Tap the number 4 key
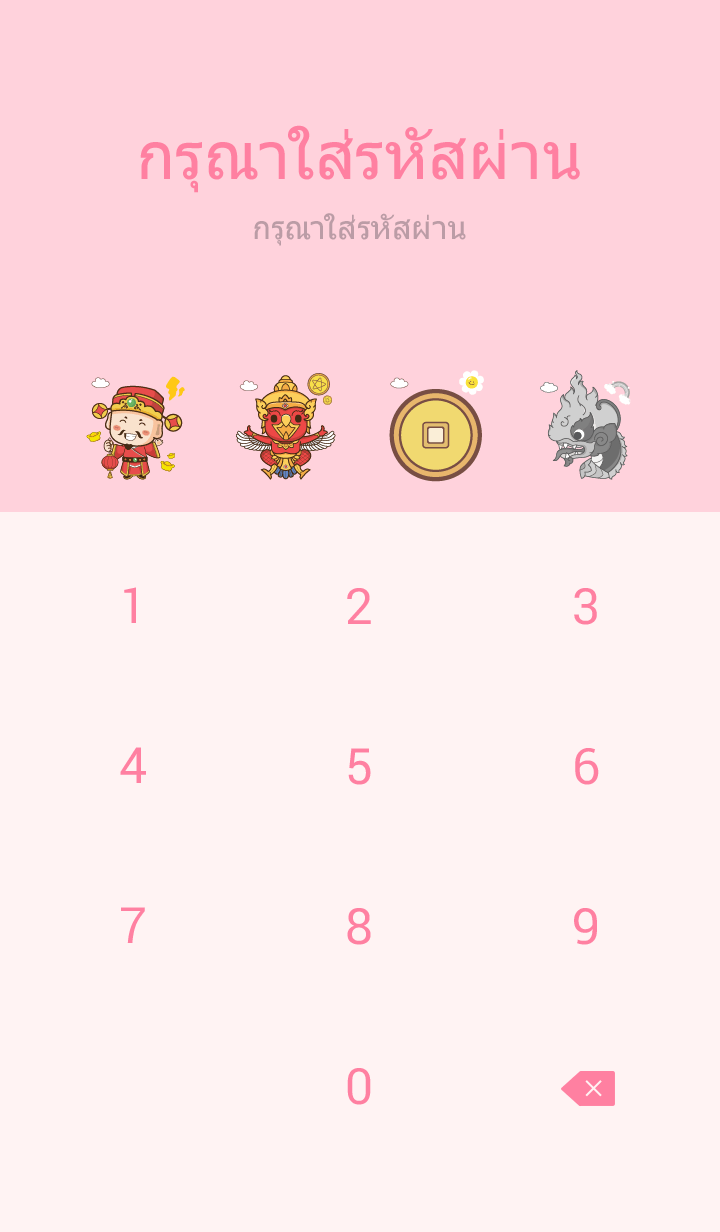 [x=132, y=767]
